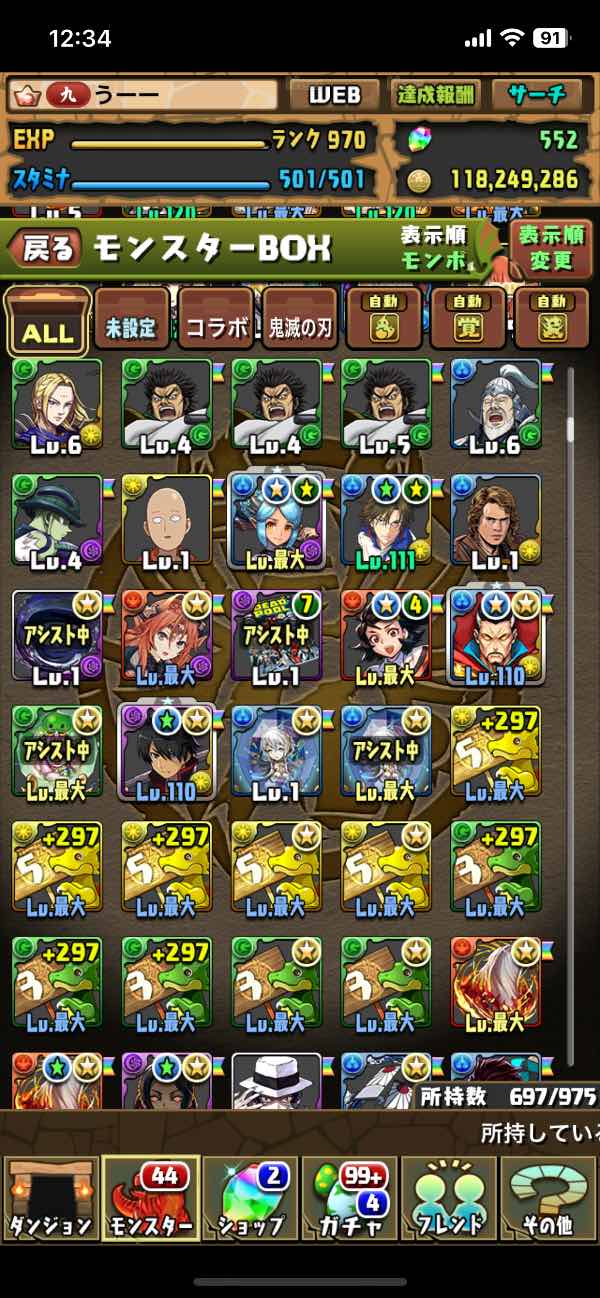Select the red-caped sorcerer Lv.110 monster
The width and height of the screenshot is (600, 1298).
496,637
